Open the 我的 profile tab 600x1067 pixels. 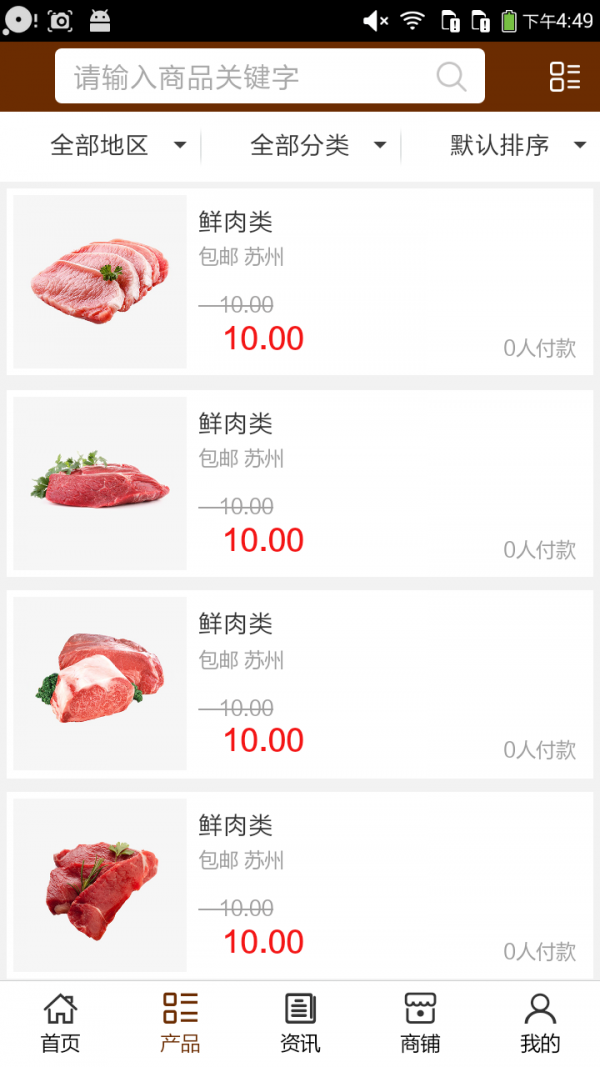click(x=540, y=1023)
